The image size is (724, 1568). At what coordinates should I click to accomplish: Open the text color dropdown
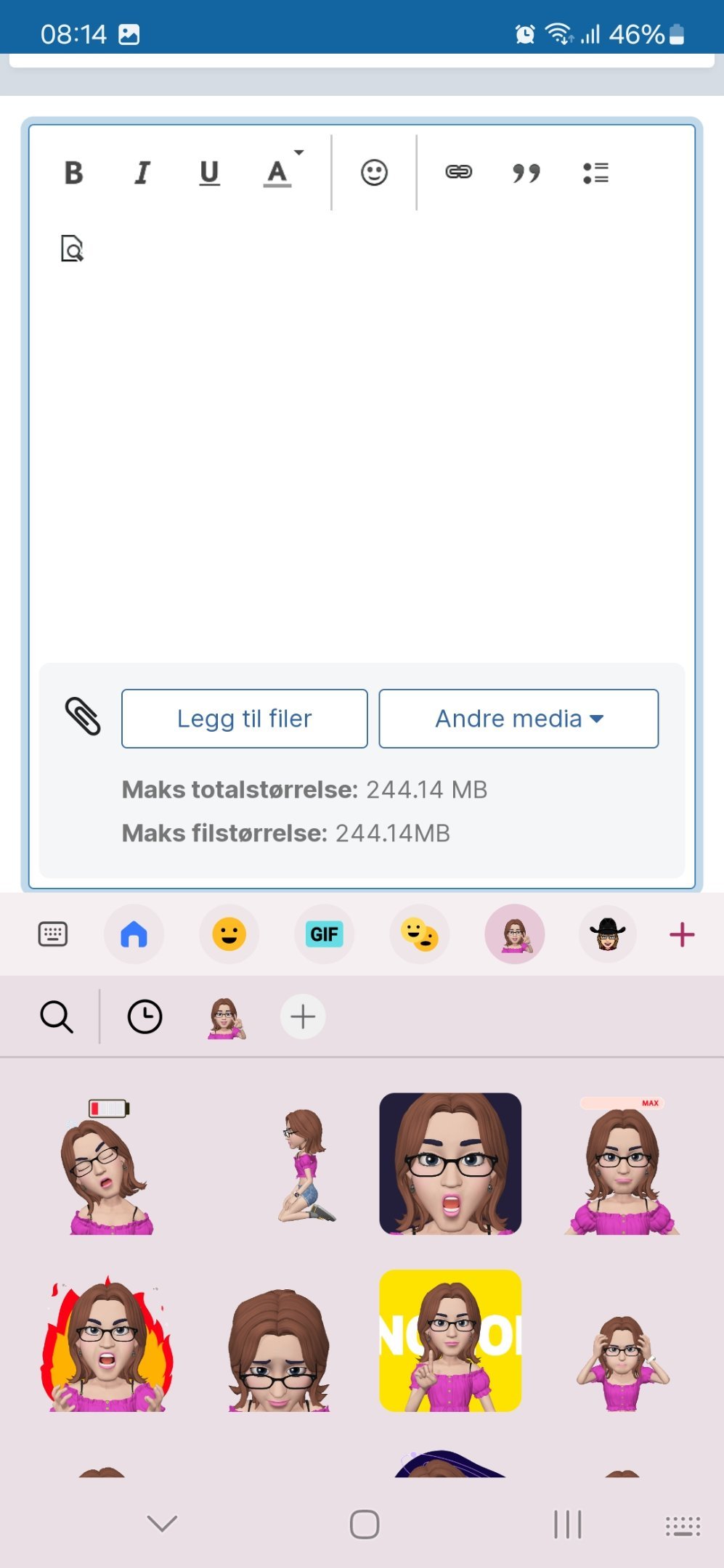282,171
